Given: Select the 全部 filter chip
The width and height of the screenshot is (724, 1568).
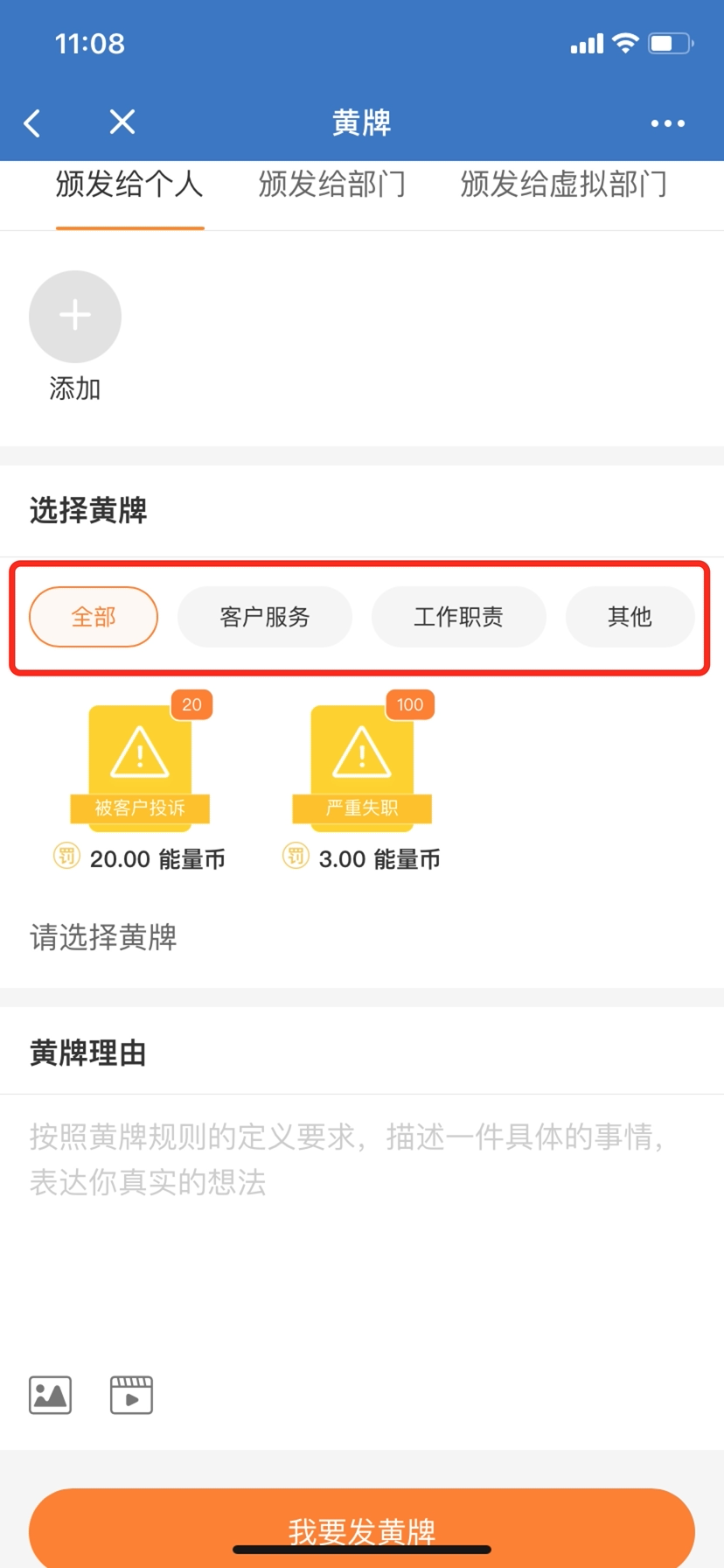Looking at the screenshot, I should tap(94, 617).
